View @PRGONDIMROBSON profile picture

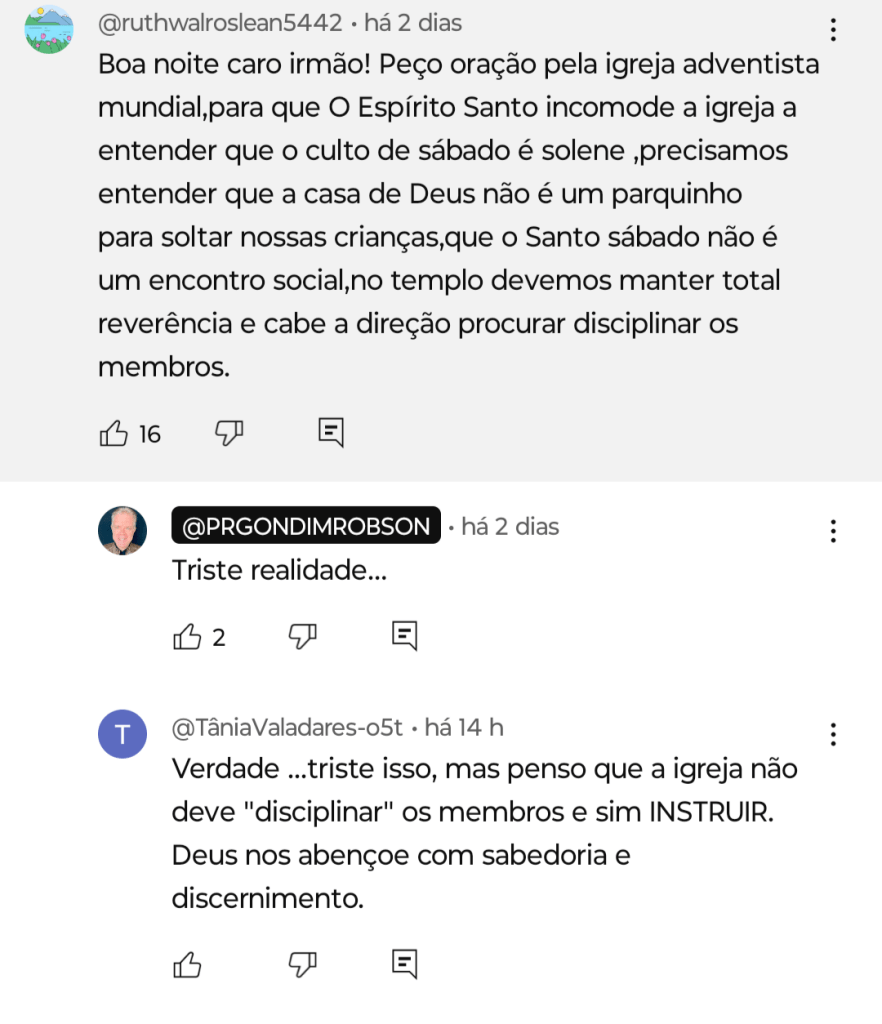tap(122, 531)
